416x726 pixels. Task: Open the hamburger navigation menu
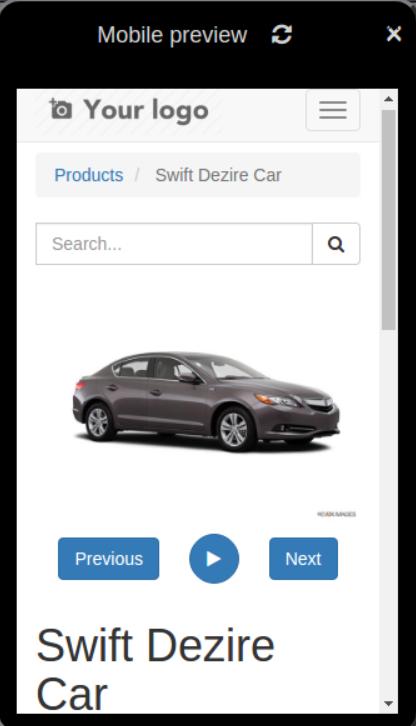tap(333, 110)
